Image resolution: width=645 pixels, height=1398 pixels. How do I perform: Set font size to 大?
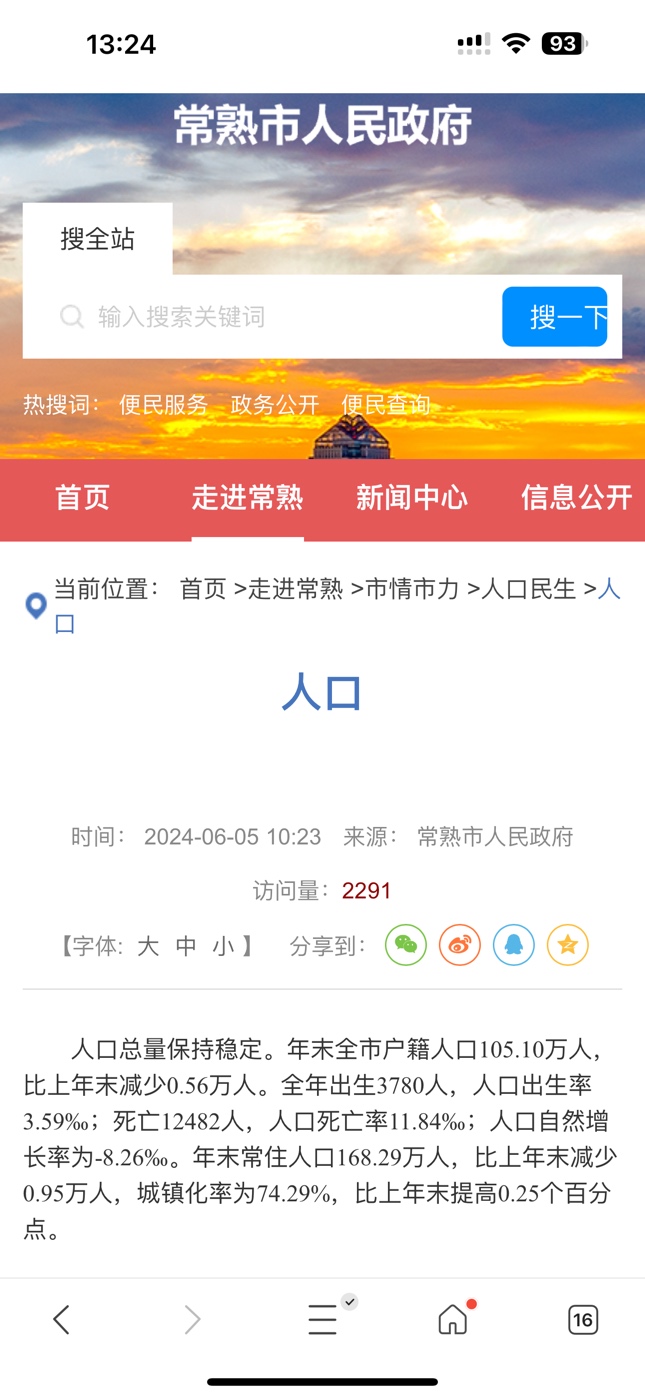(148, 946)
